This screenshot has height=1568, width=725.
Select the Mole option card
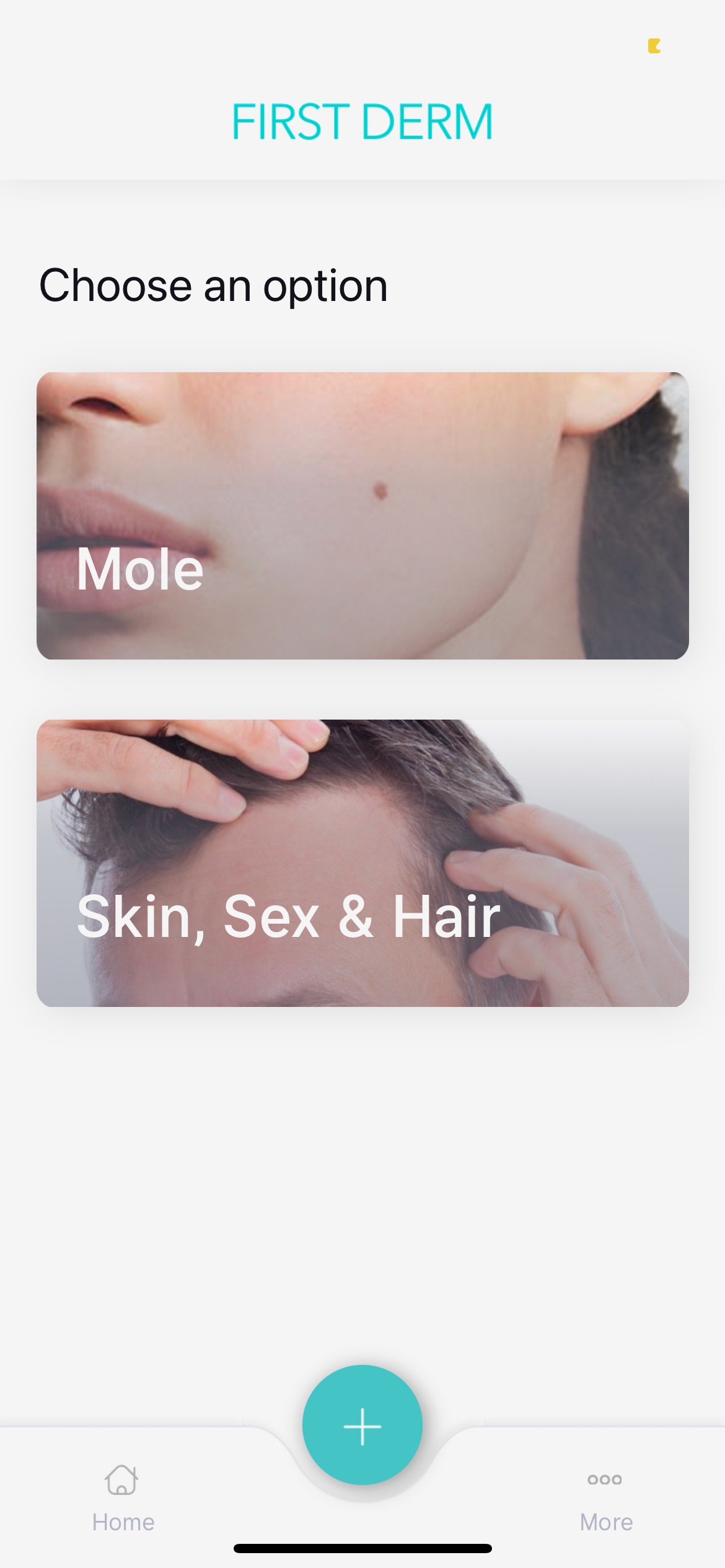(362, 515)
